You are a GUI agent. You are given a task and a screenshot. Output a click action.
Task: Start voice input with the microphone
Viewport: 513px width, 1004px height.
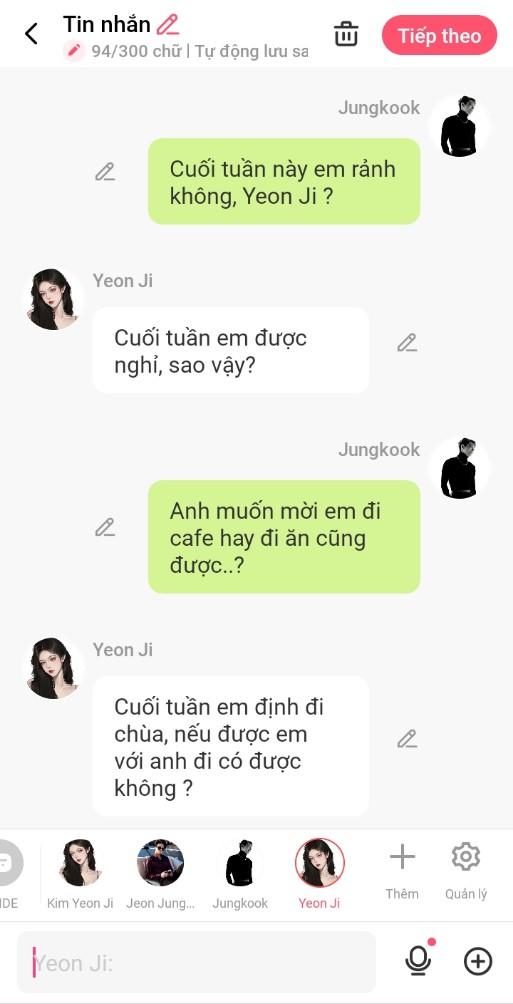418,960
